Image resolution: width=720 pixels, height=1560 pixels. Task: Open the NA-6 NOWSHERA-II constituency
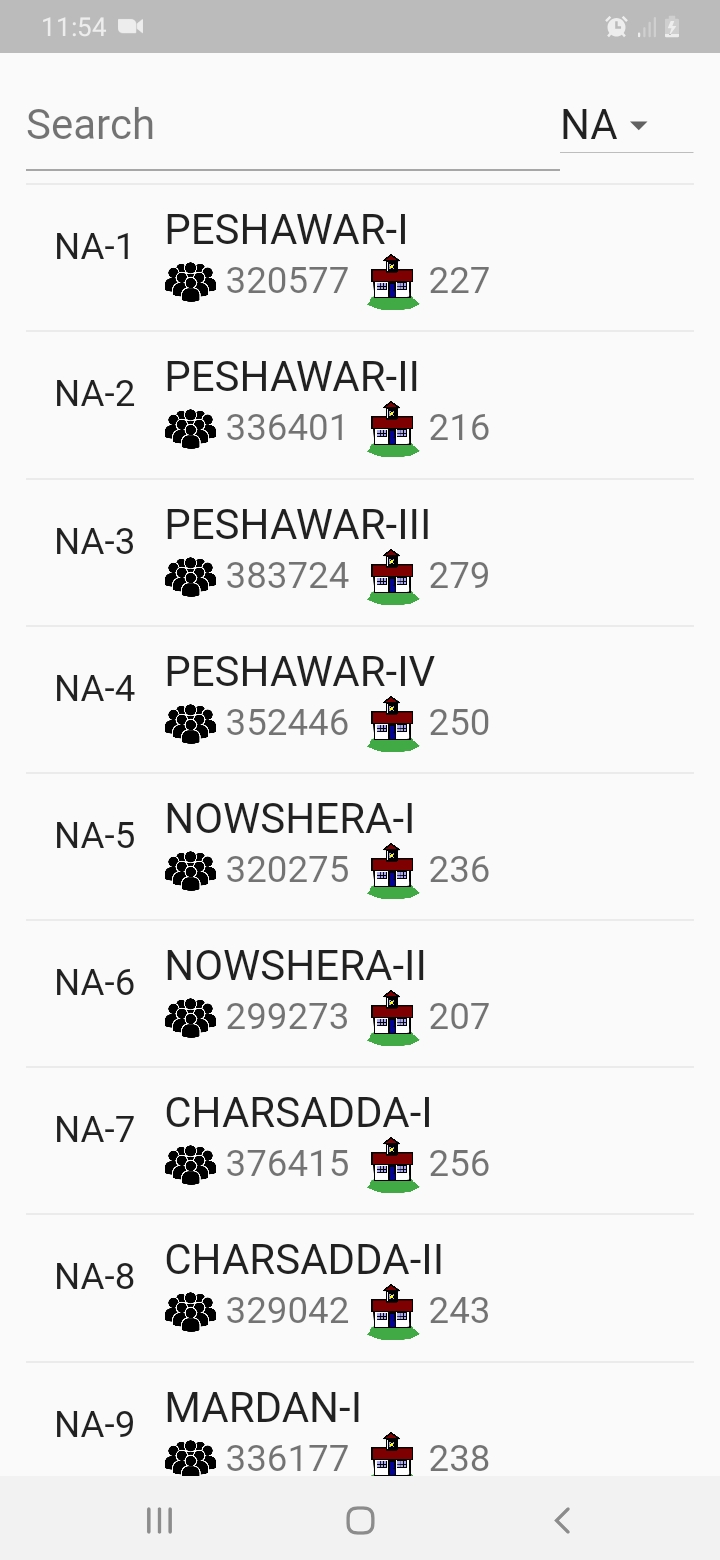pyautogui.click(x=359, y=993)
